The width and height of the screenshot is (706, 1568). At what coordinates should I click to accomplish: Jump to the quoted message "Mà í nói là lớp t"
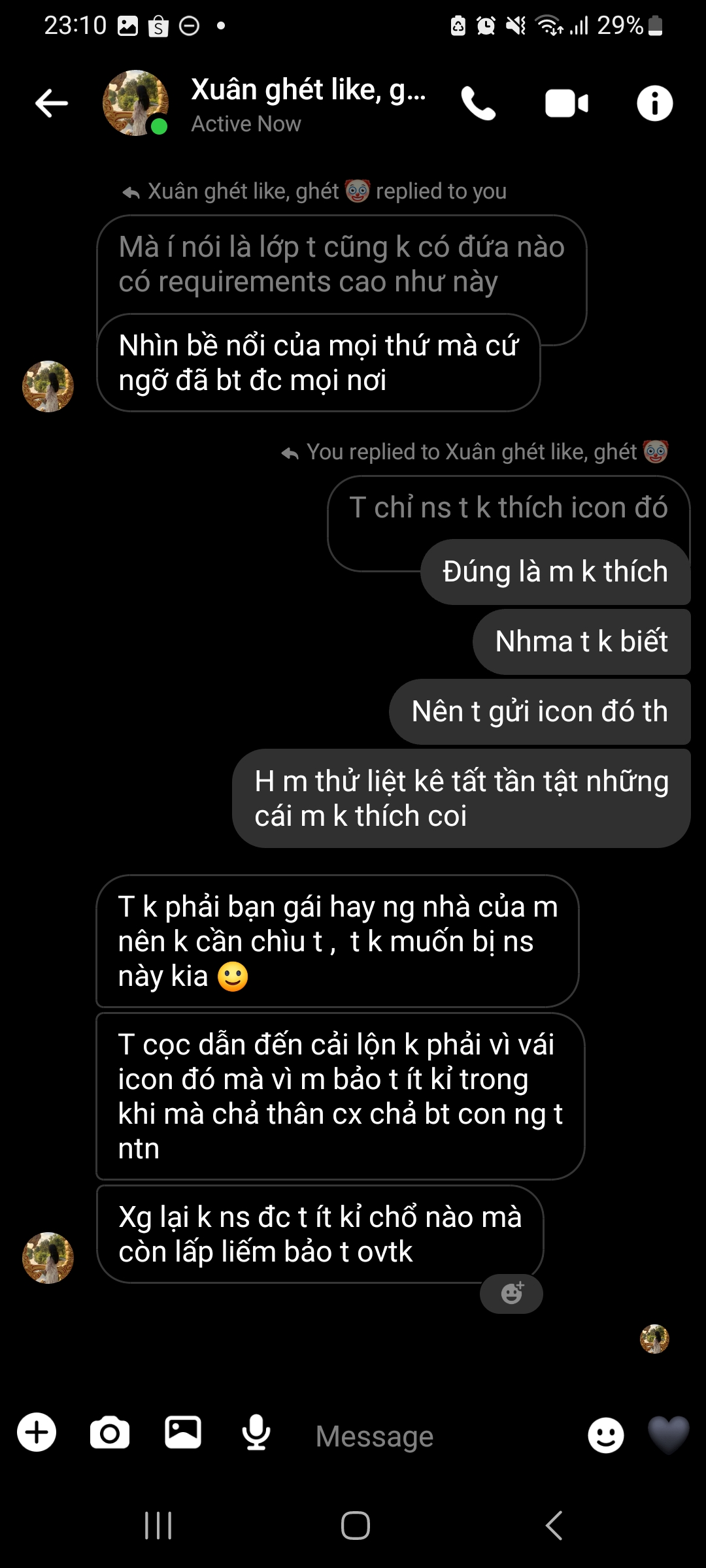click(341, 265)
